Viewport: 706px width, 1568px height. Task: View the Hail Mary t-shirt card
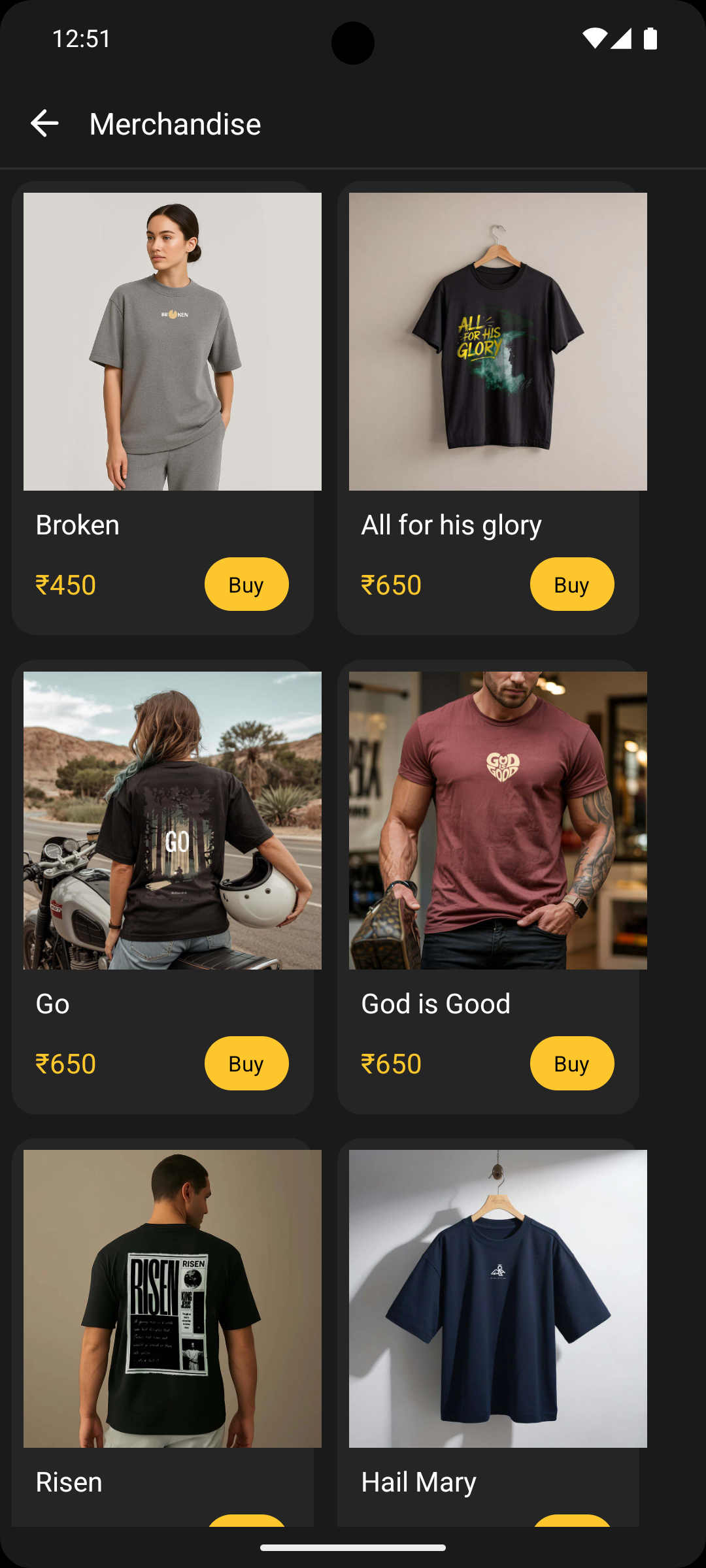[488, 1333]
